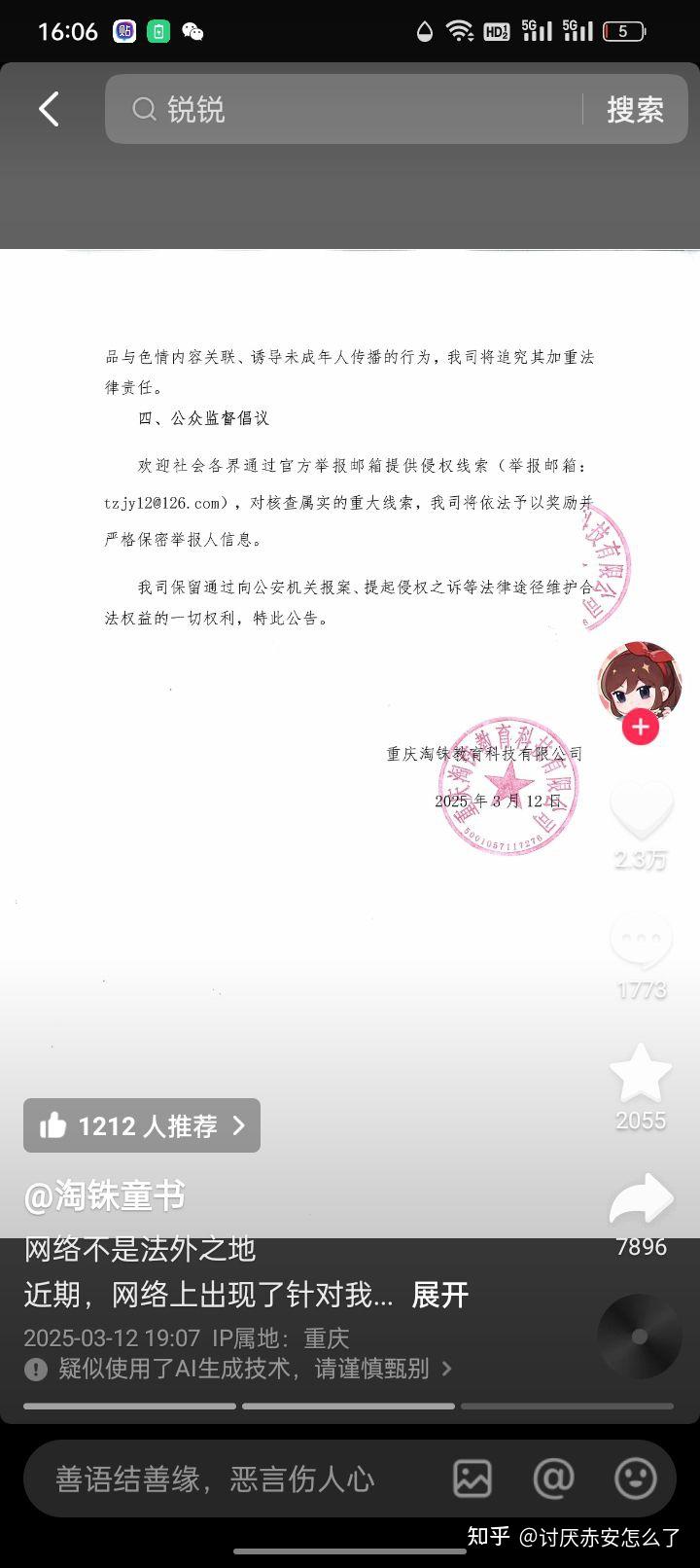700x1568 pixels.
Task: Open the search field showing 锐锐
Action: point(342,109)
